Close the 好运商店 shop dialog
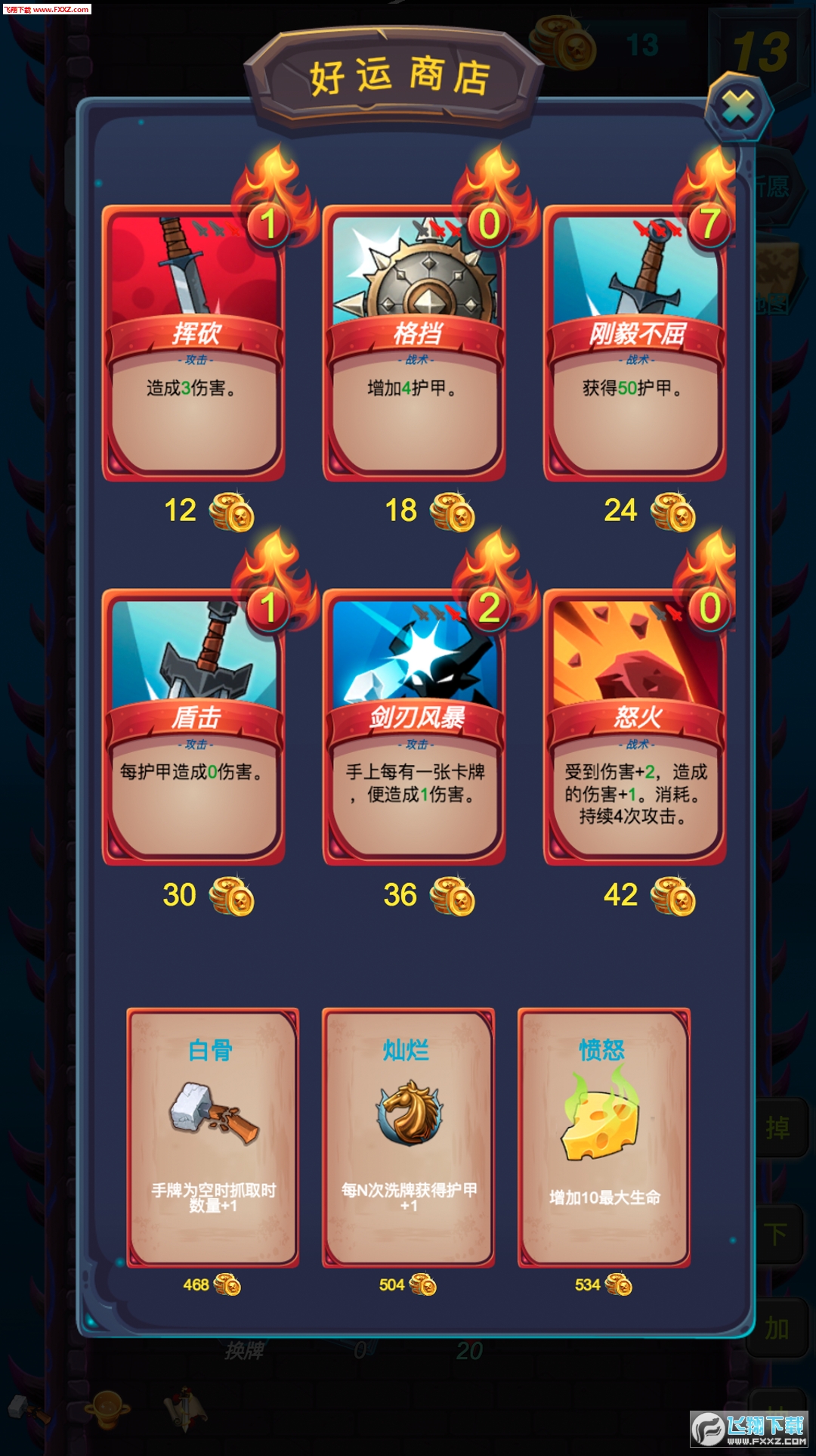The width and height of the screenshot is (816, 1456). pyautogui.click(x=738, y=107)
